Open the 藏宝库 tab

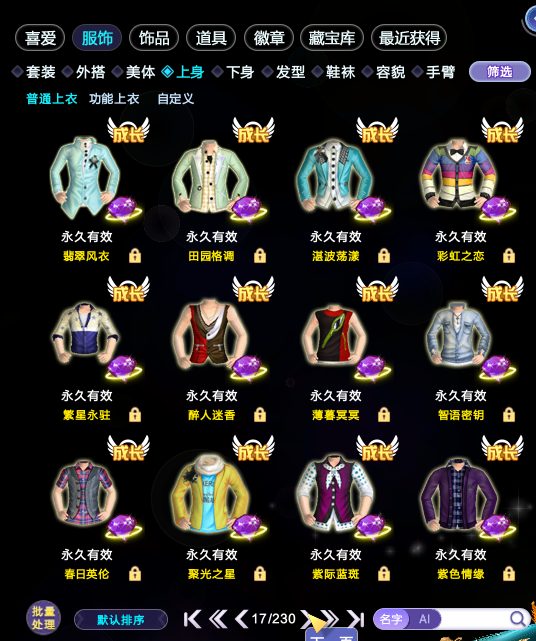tap(332, 38)
